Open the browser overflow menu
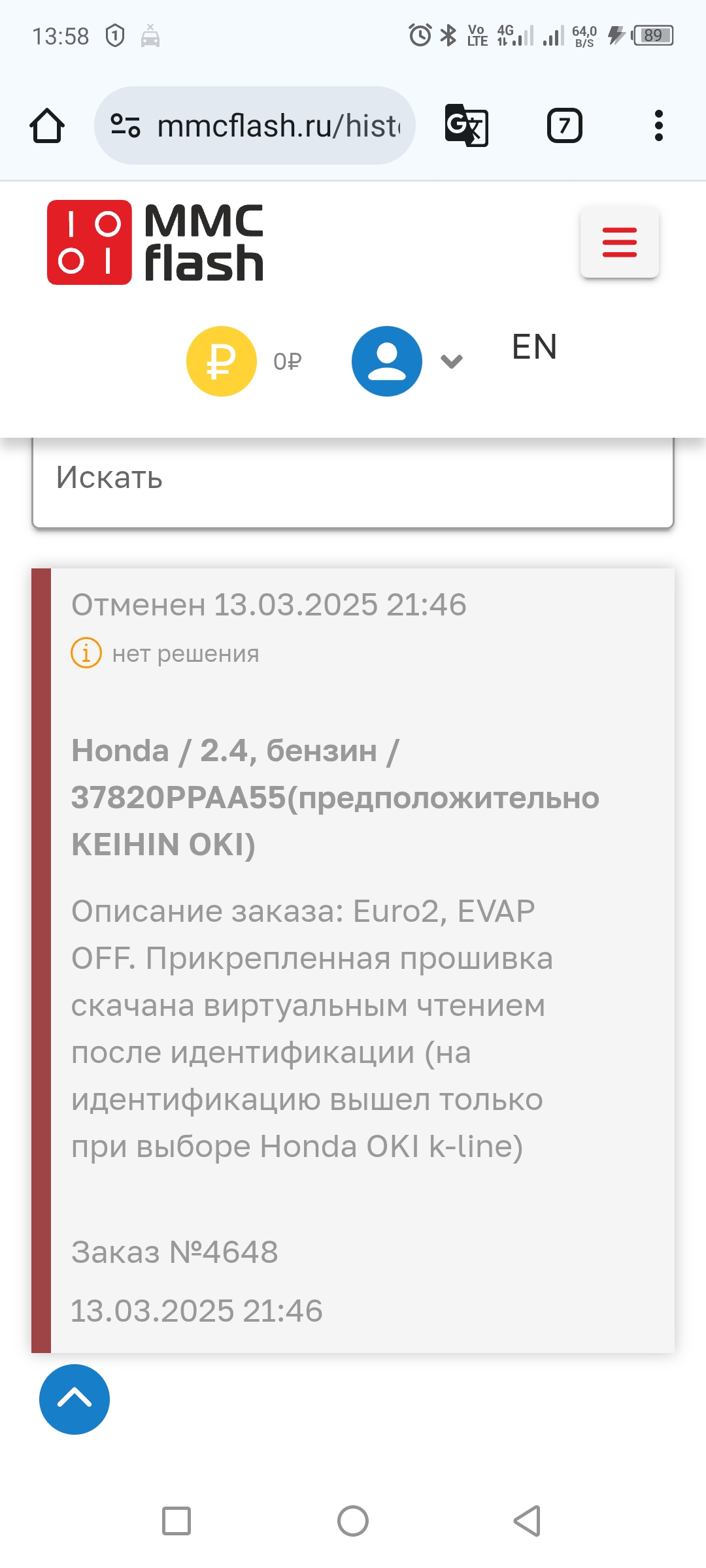 [x=658, y=125]
